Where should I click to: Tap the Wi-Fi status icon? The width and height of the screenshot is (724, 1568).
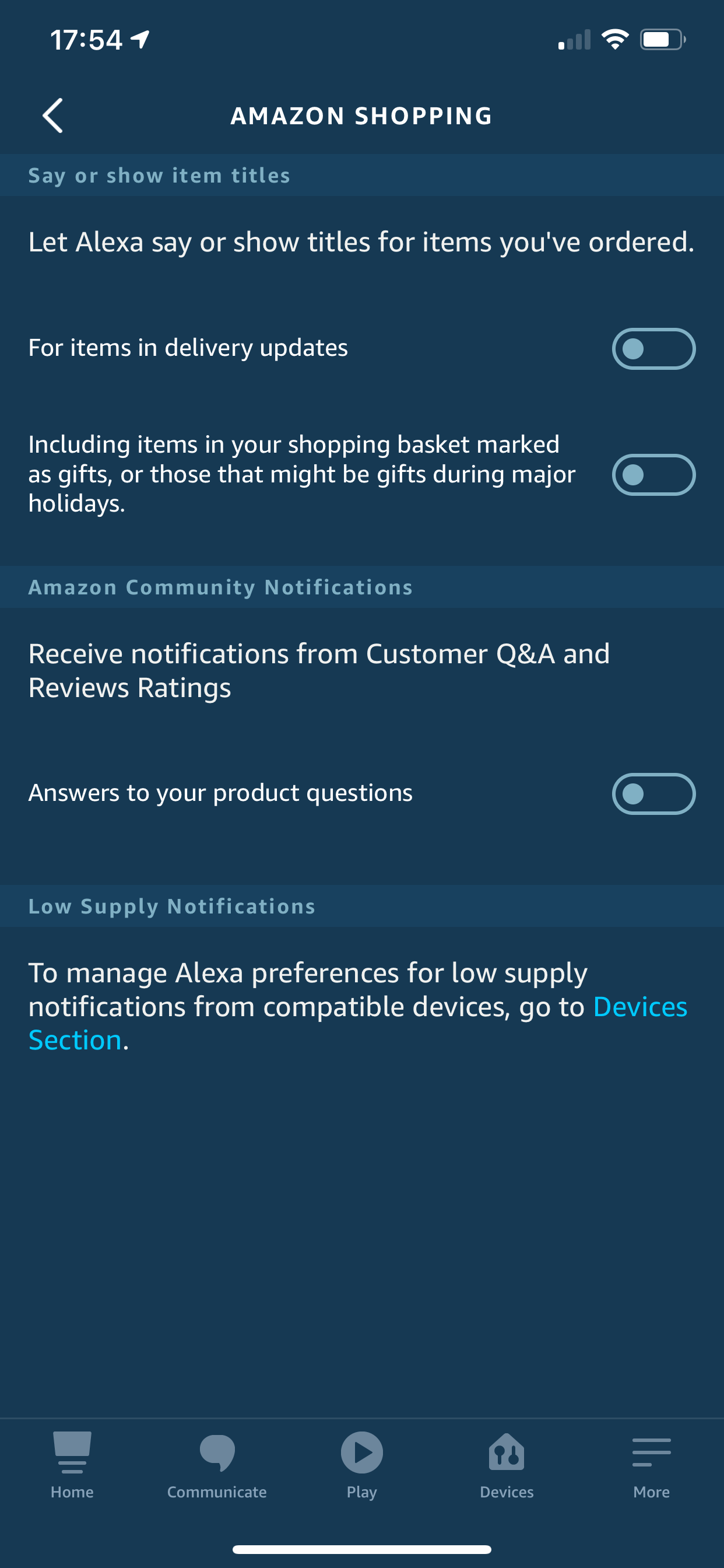click(x=614, y=39)
